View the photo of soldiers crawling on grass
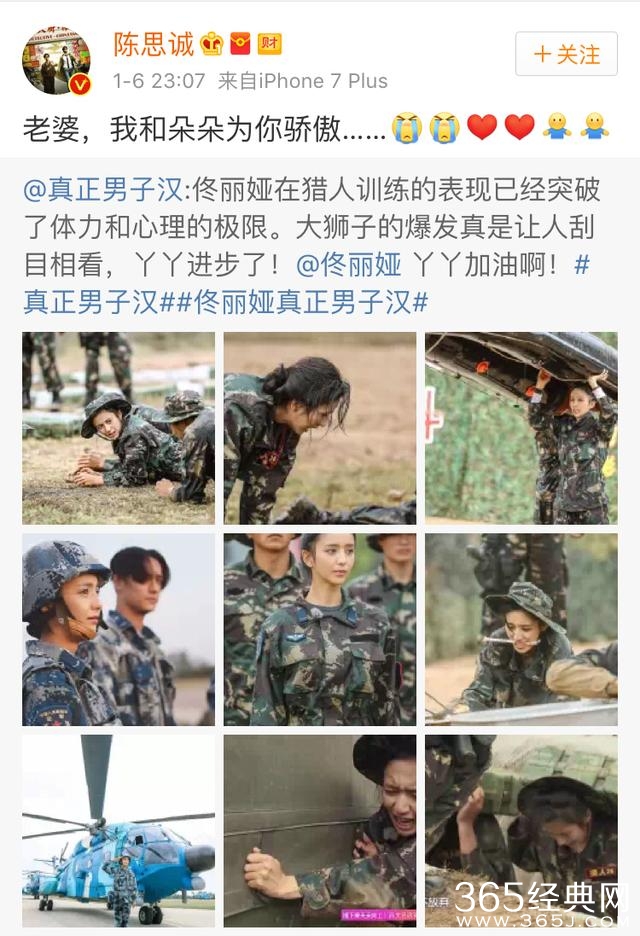The width and height of the screenshot is (640, 936). pos(118,428)
